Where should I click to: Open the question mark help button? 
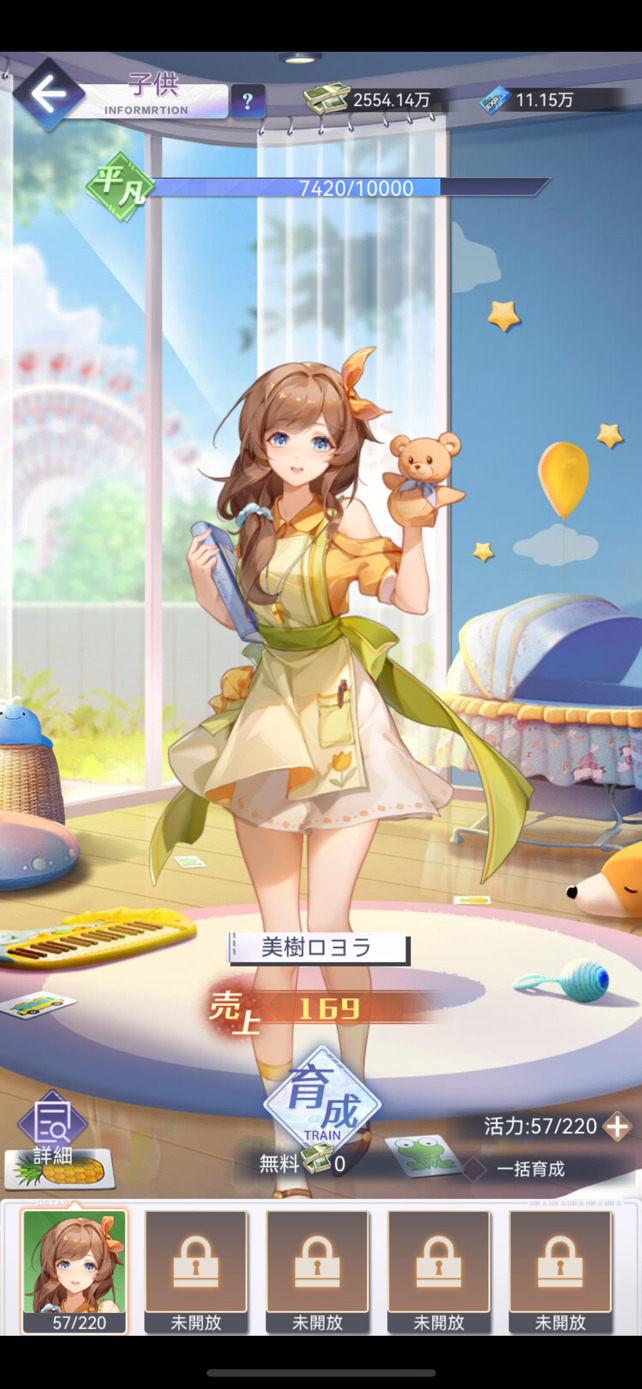[248, 101]
